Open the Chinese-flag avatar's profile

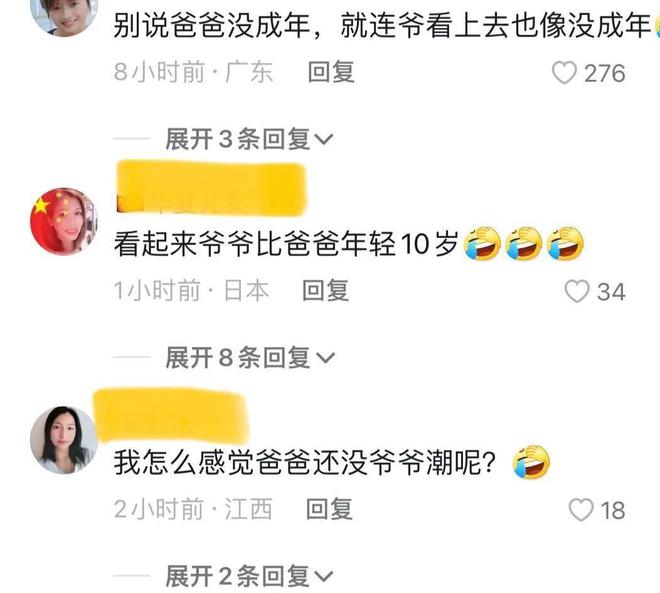[x=62, y=220]
